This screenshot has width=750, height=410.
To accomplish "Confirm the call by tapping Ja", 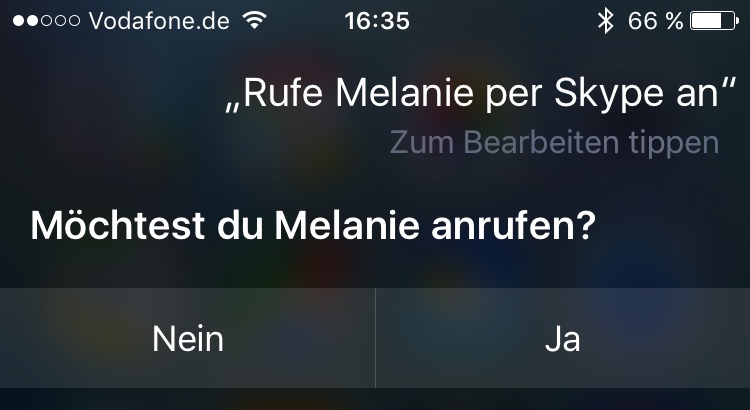I will (562, 339).
